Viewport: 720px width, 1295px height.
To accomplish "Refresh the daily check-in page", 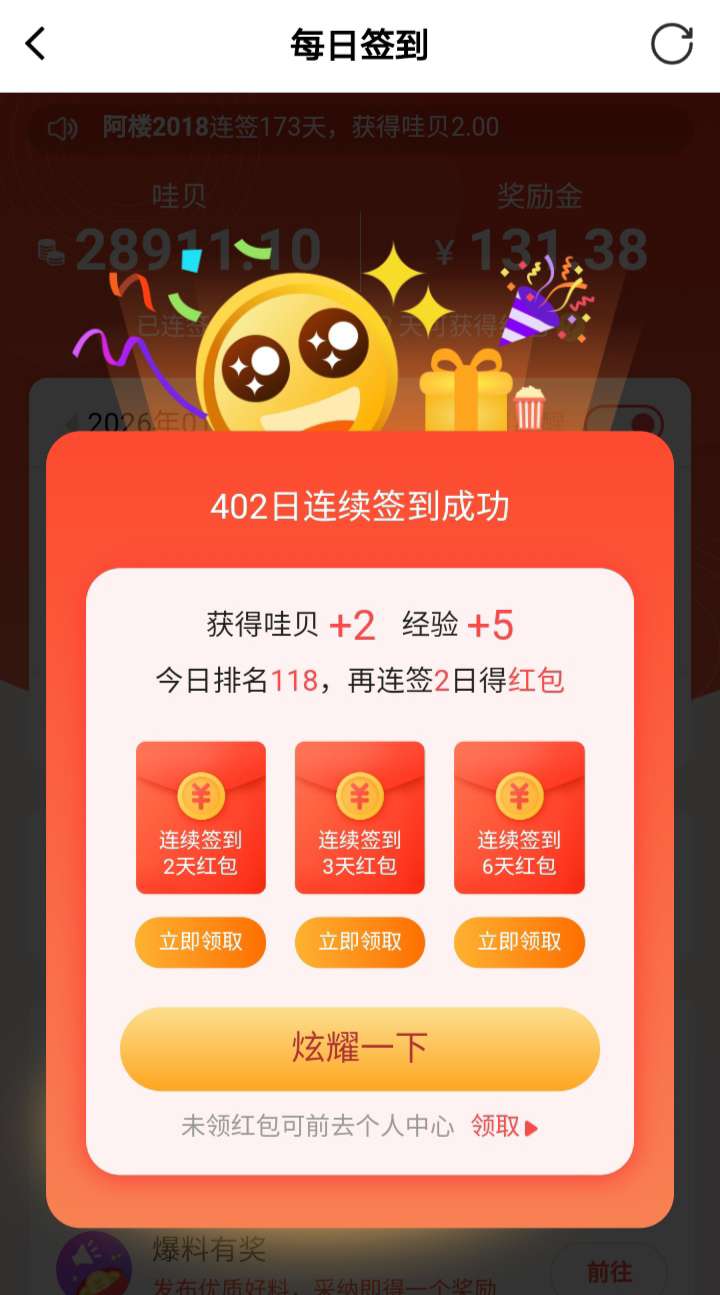I will tap(671, 45).
